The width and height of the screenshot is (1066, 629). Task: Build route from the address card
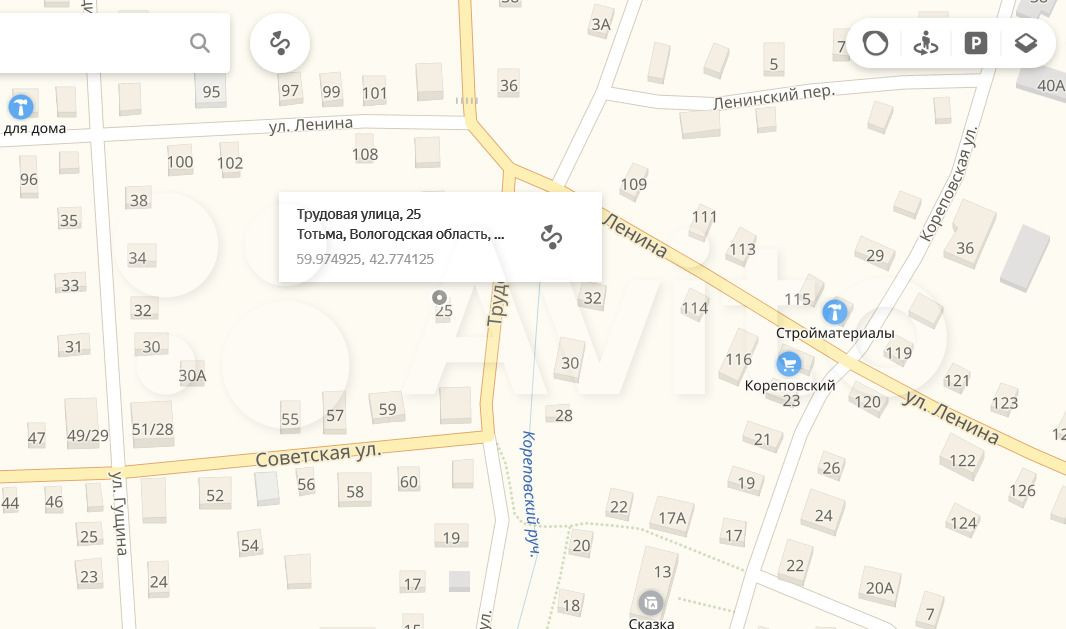[551, 237]
